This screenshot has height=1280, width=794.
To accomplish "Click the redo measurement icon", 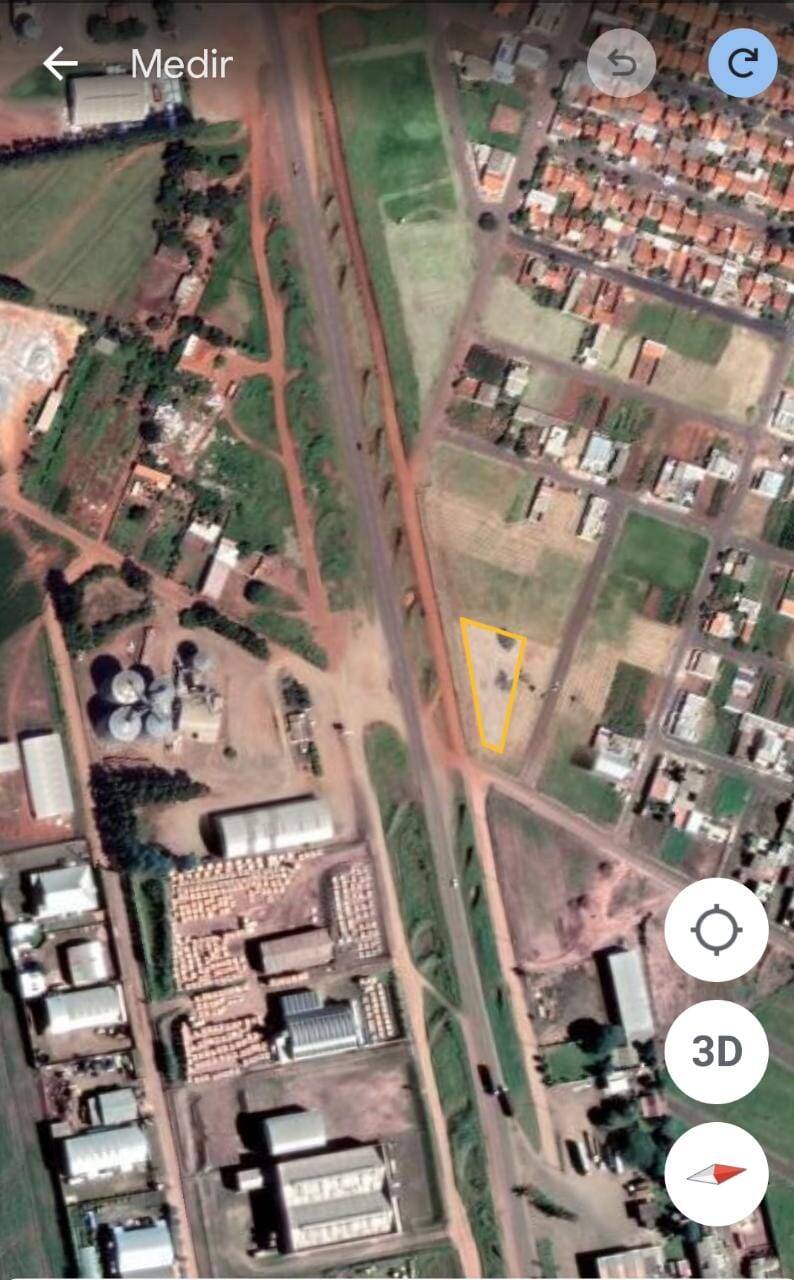I will tap(745, 62).
